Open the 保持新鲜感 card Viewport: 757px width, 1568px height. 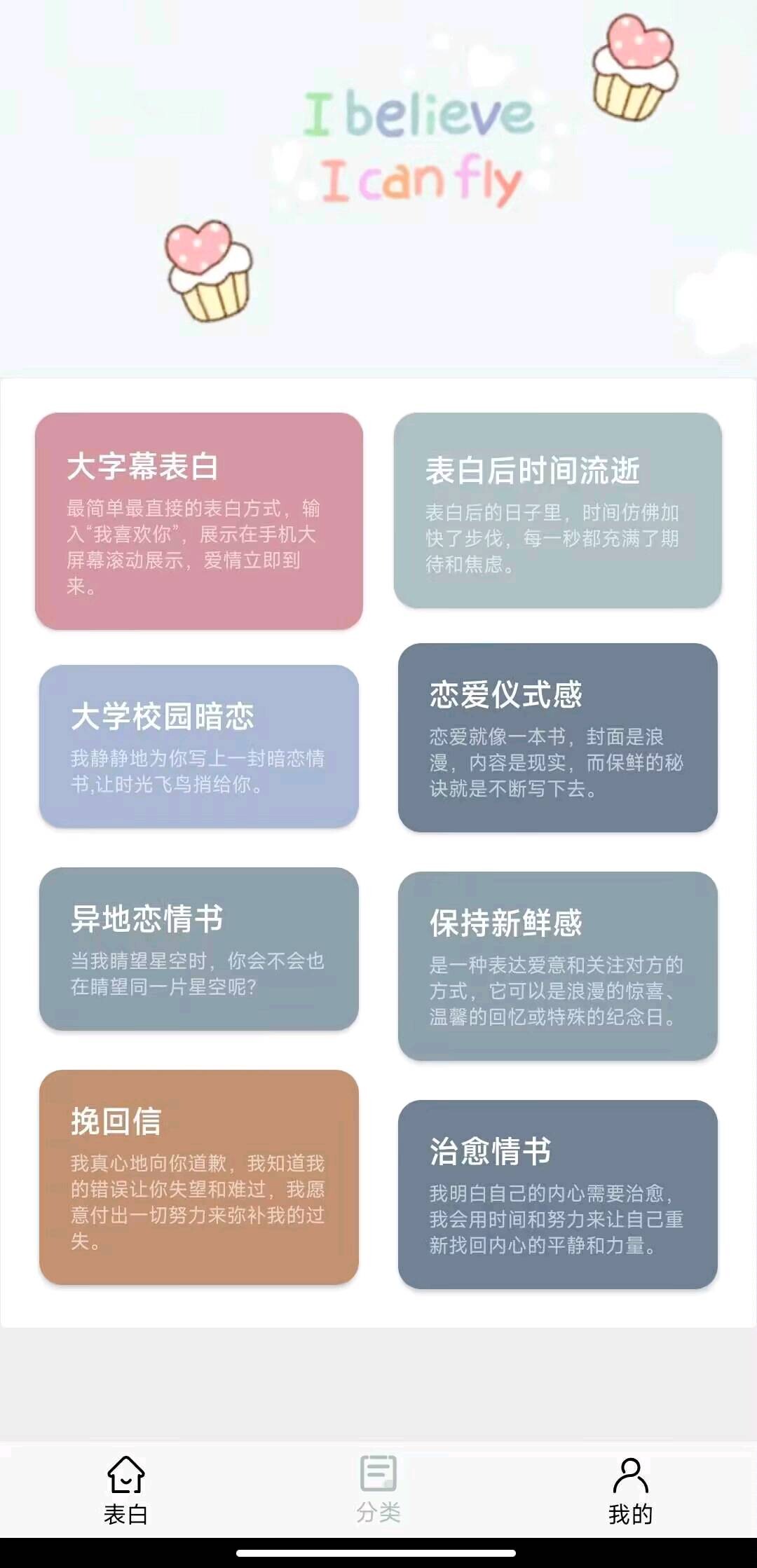558,965
